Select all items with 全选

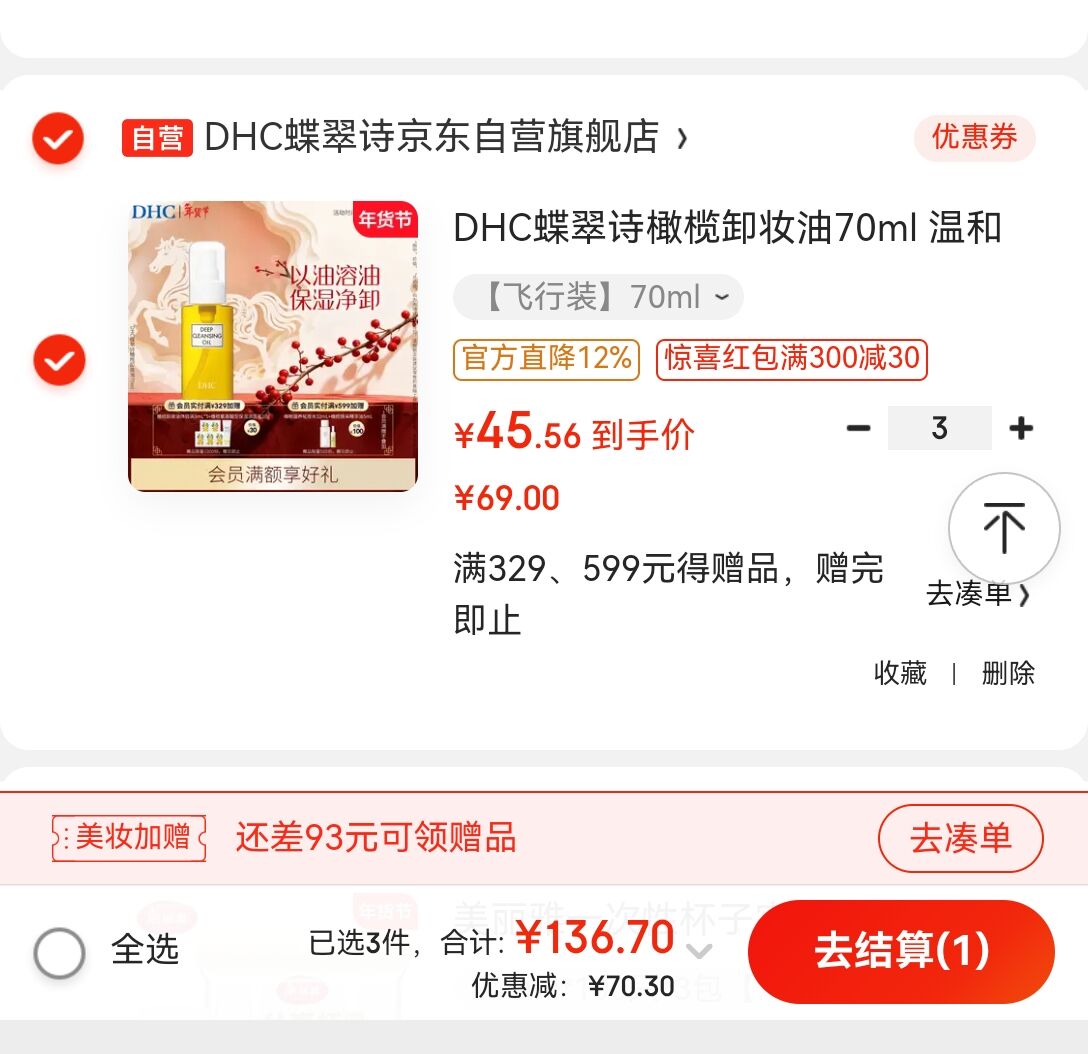click(x=60, y=953)
